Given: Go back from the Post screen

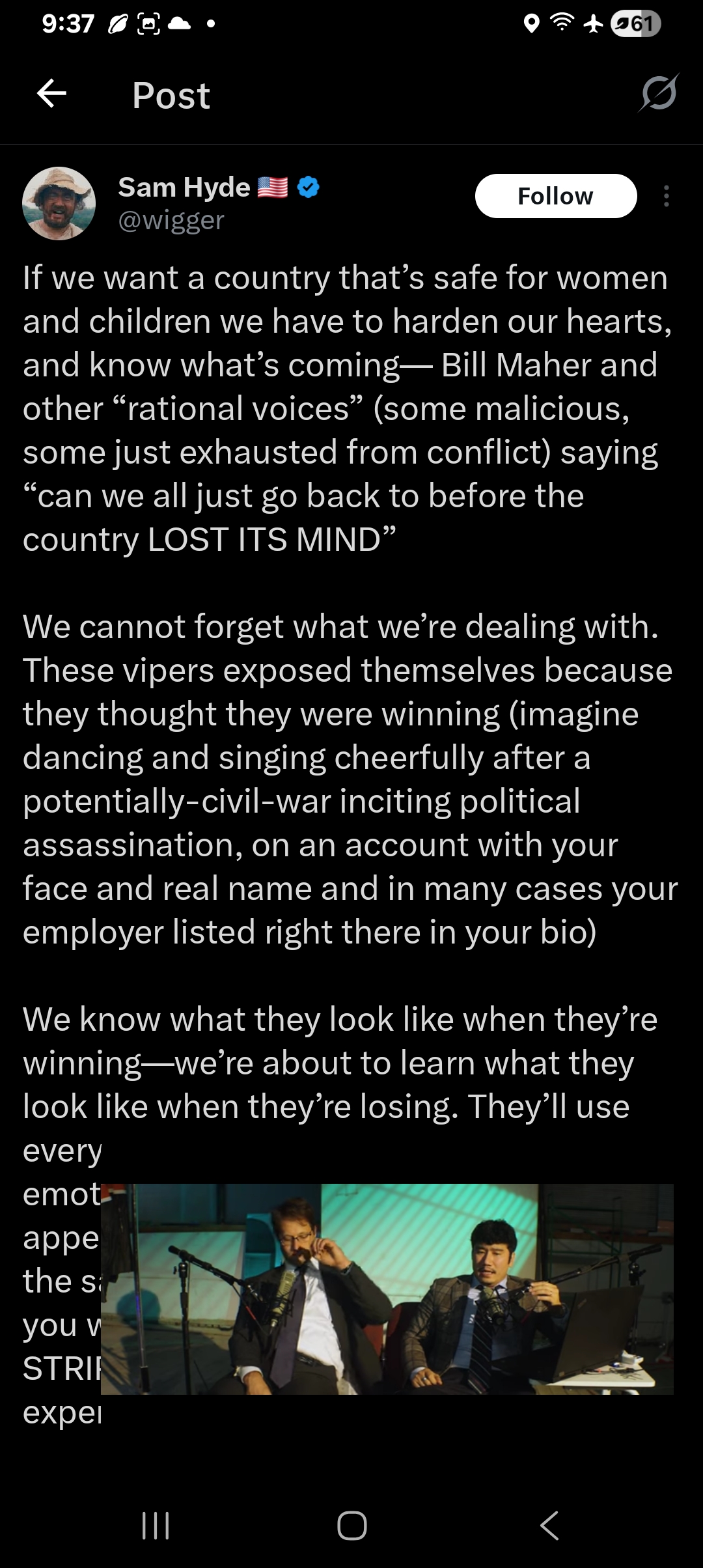Looking at the screenshot, I should point(52,94).
